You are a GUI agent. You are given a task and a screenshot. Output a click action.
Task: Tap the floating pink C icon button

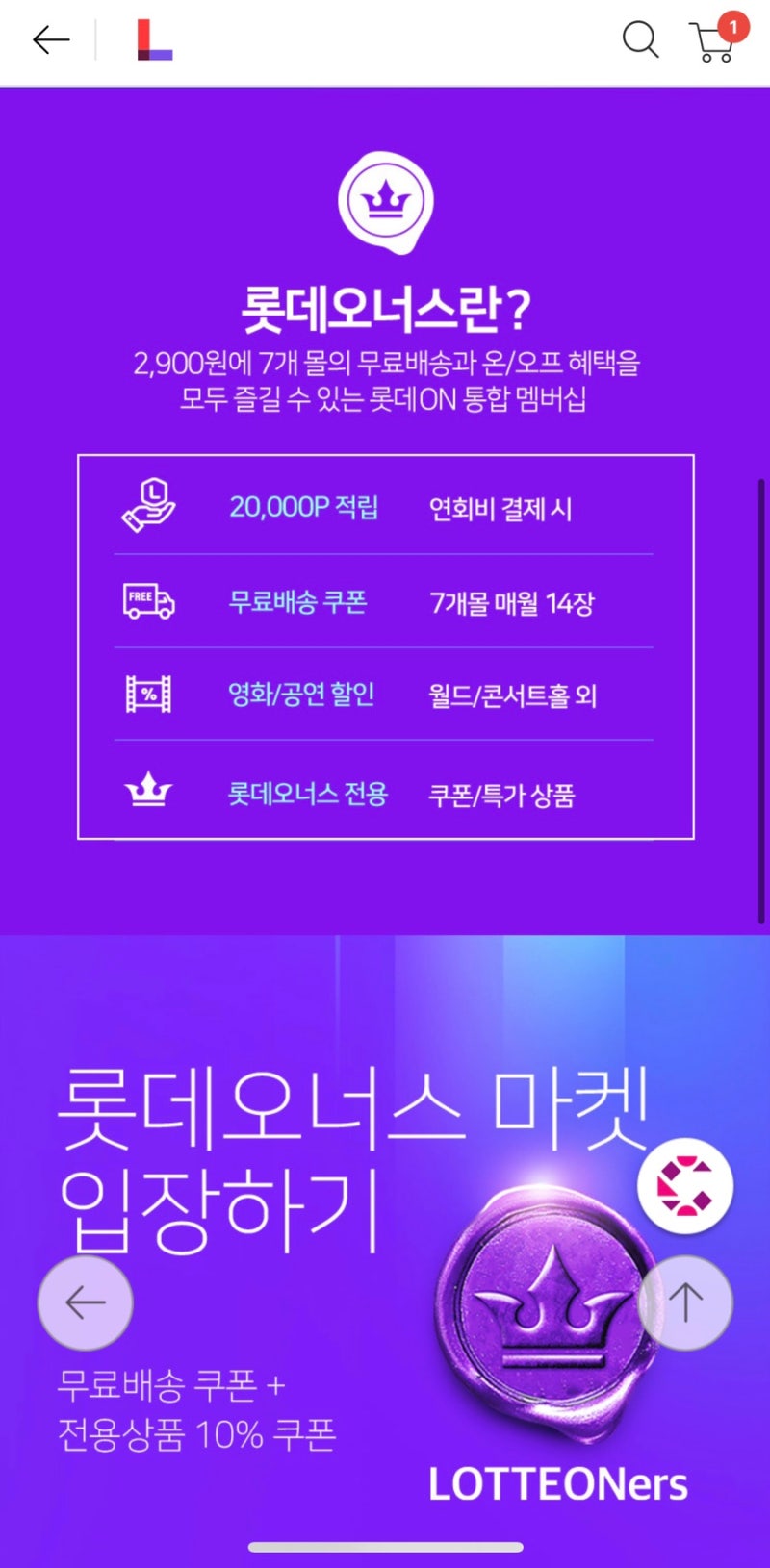(x=685, y=1186)
